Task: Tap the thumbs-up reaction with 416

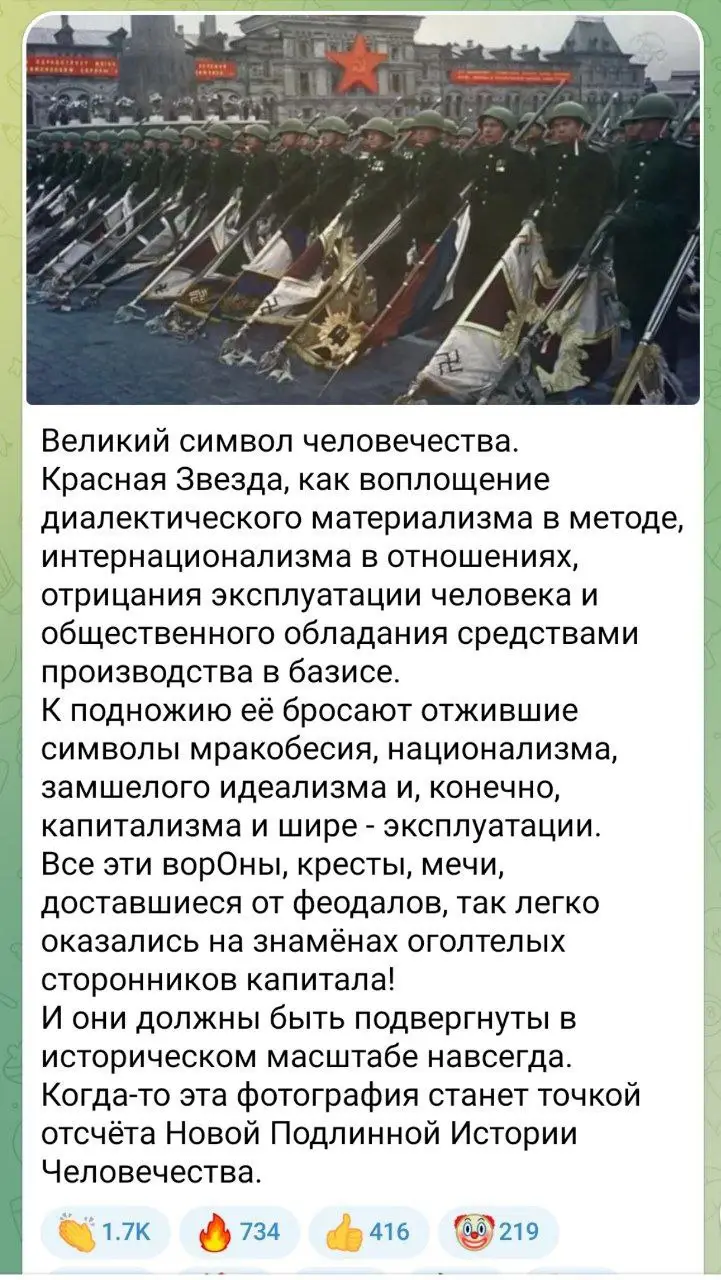Action: (x=369, y=1231)
